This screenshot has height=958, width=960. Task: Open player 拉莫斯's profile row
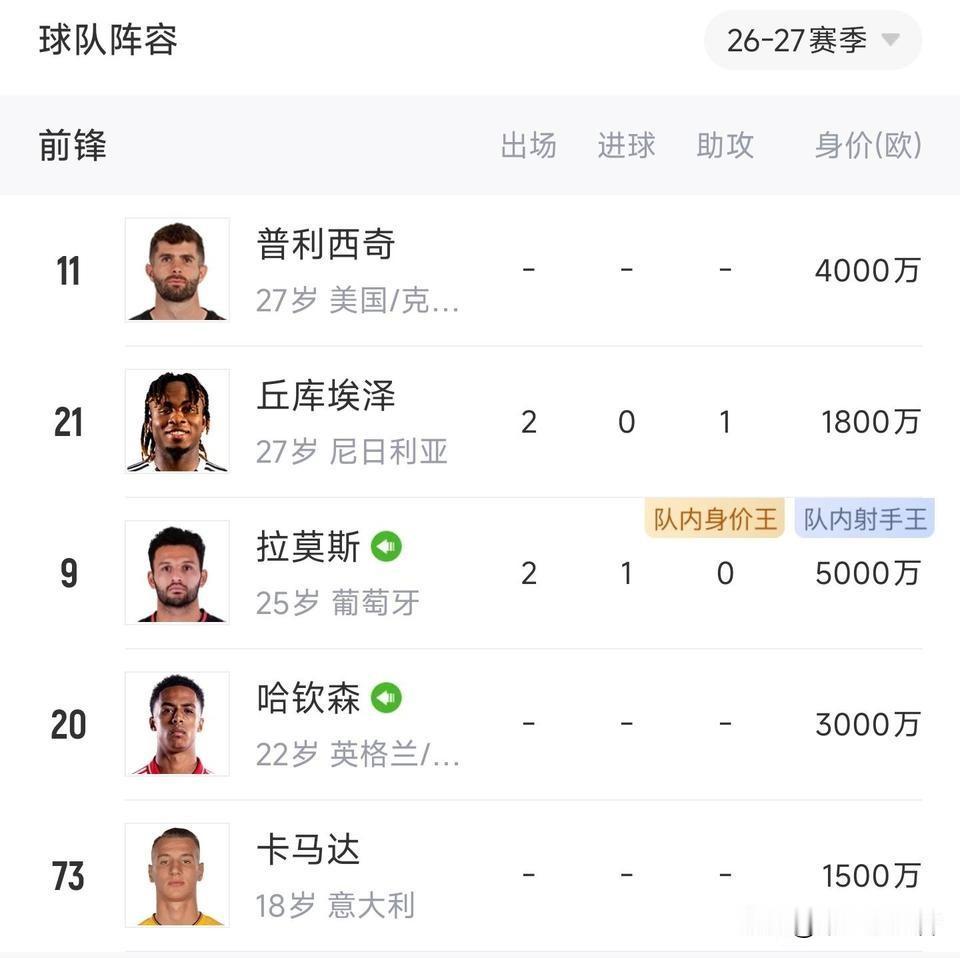point(480,573)
